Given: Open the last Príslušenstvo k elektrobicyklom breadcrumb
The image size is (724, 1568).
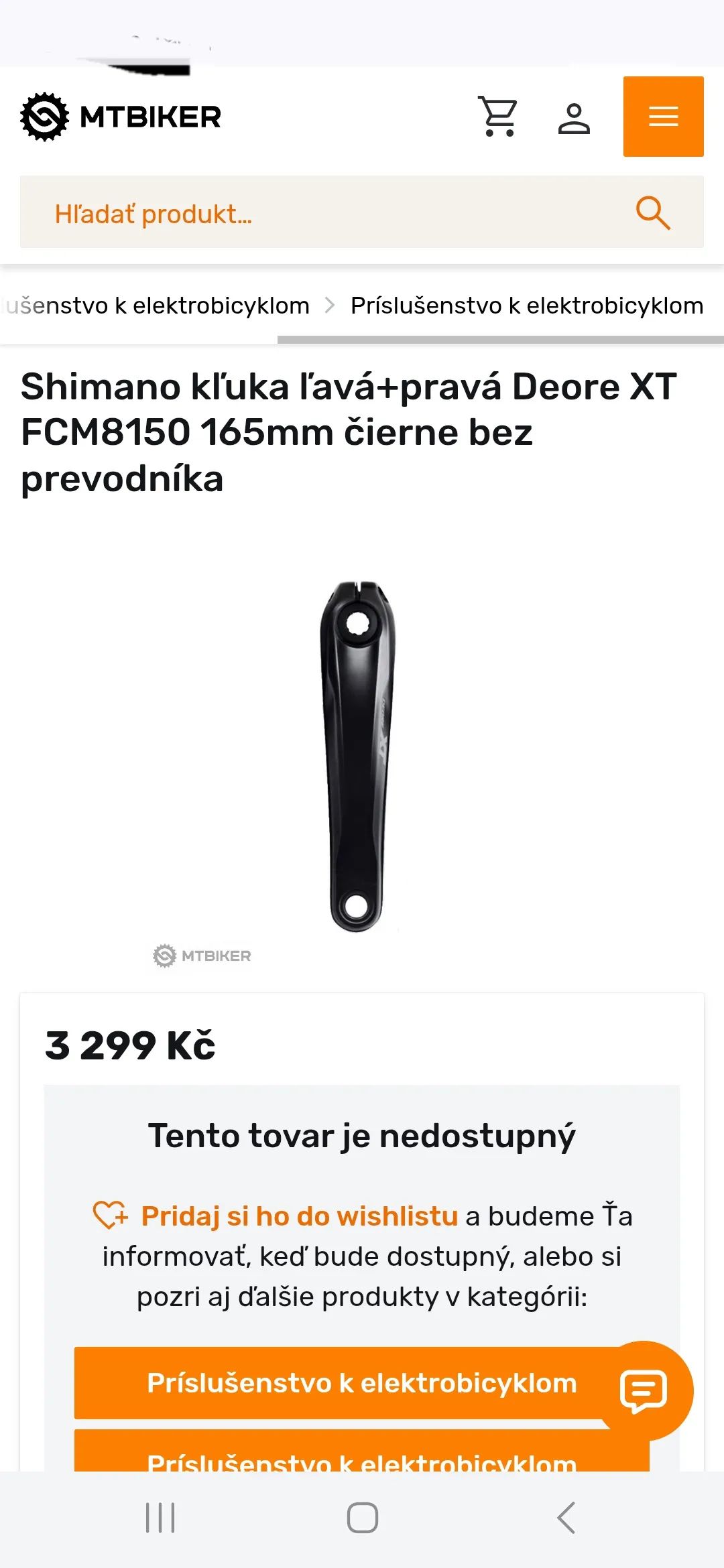Looking at the screenshot, I should (x=527, y=306).
